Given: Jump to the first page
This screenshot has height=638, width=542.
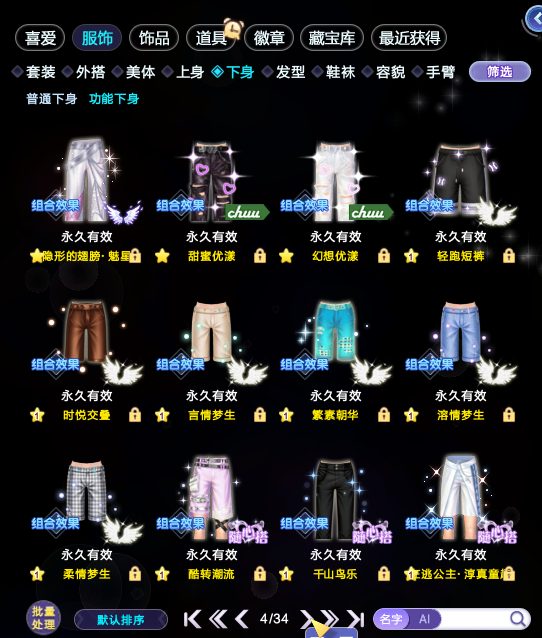Looking at the screenshot, I should tap(192, 619).
